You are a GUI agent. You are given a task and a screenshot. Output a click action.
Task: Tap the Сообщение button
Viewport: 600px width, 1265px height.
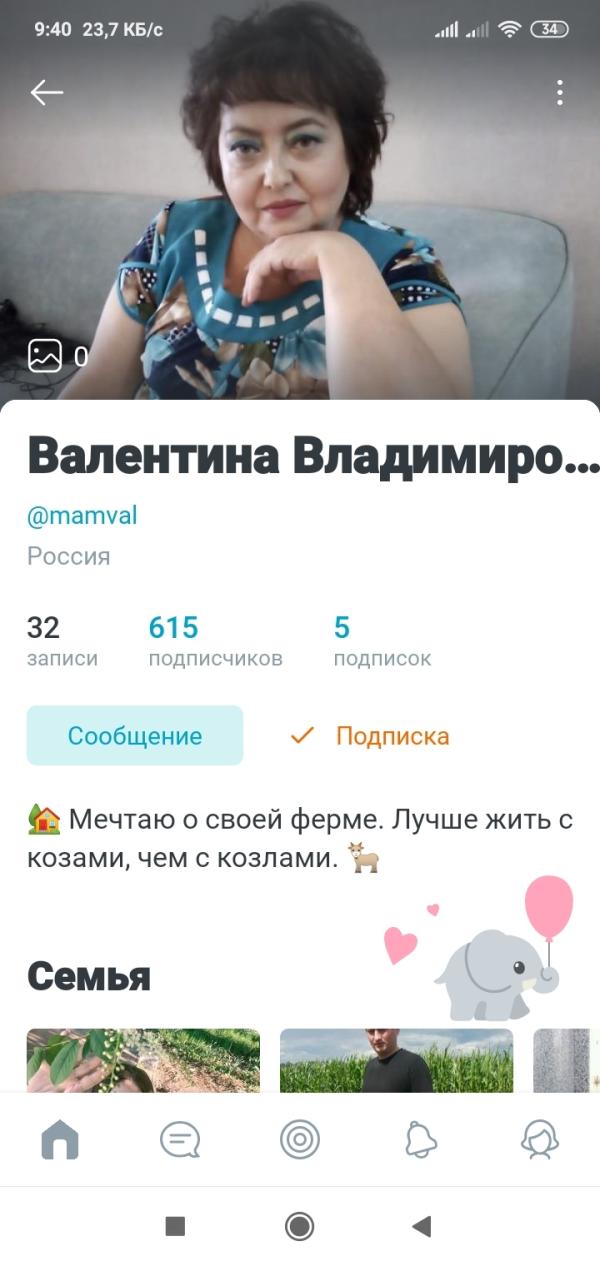coord(135,736)
